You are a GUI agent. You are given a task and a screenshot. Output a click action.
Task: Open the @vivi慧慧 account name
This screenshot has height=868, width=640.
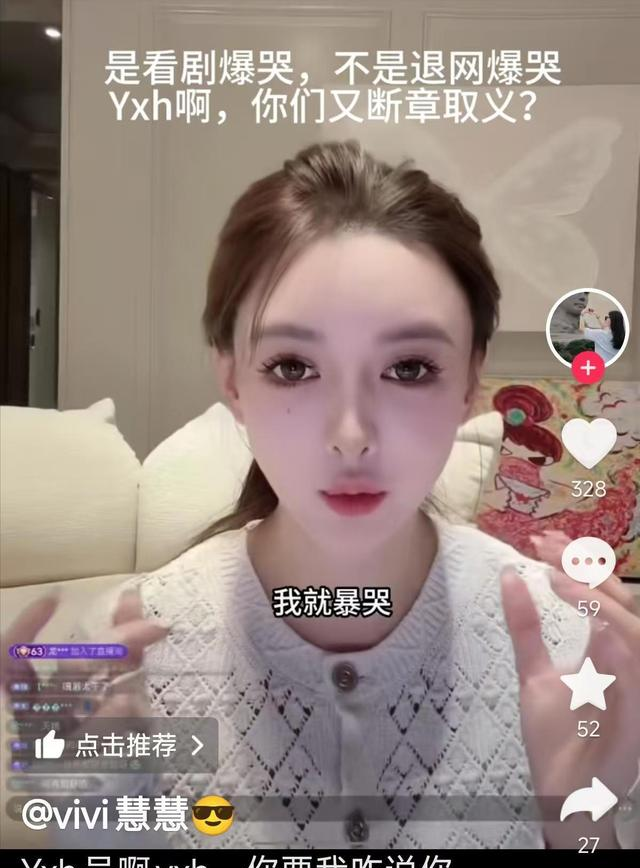click(x=105, y=815)
